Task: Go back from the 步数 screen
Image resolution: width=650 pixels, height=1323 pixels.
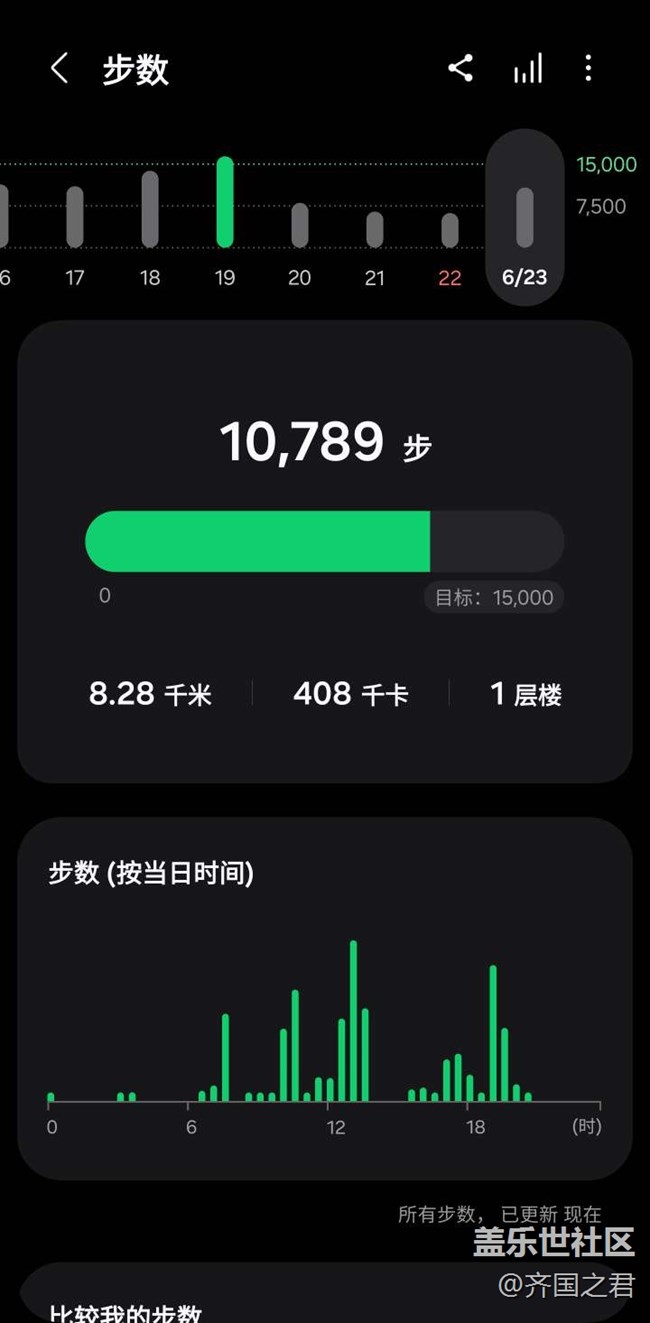Action: click(x=59, y=69)
